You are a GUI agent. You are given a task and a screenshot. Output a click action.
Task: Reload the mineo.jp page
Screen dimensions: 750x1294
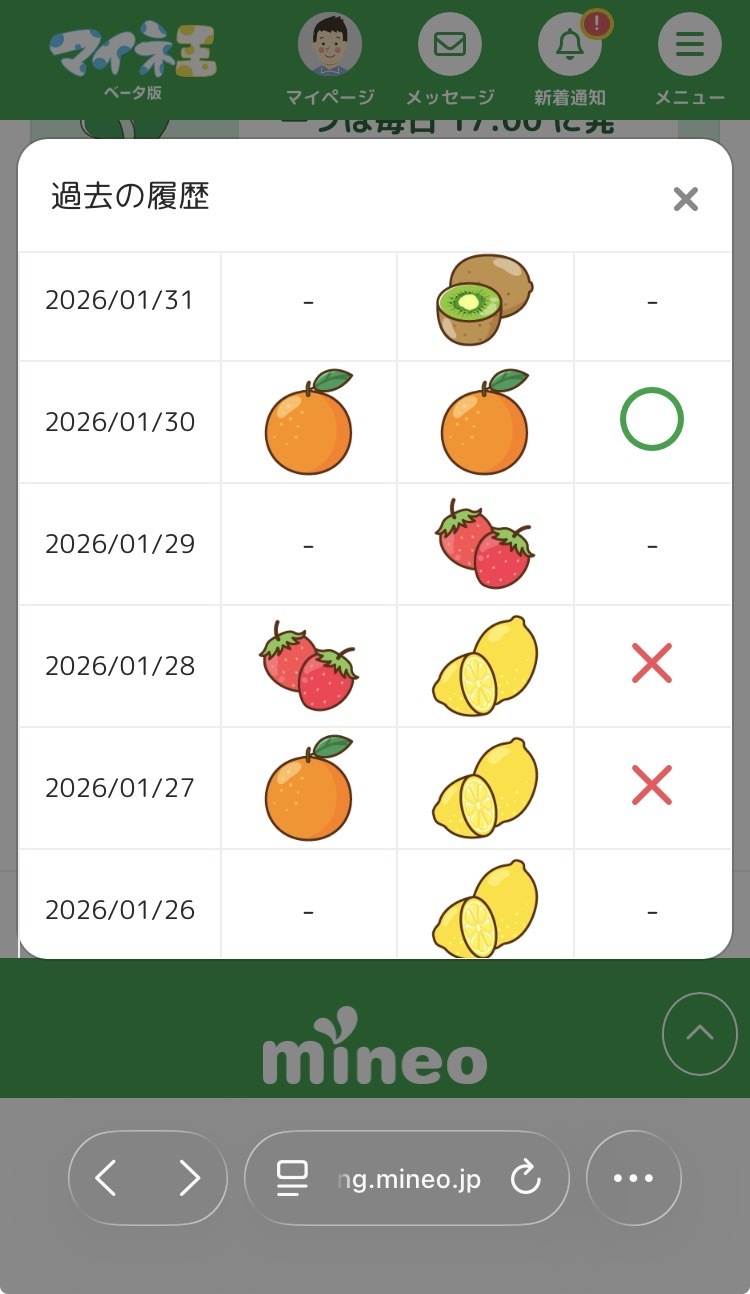point(525,1179)
